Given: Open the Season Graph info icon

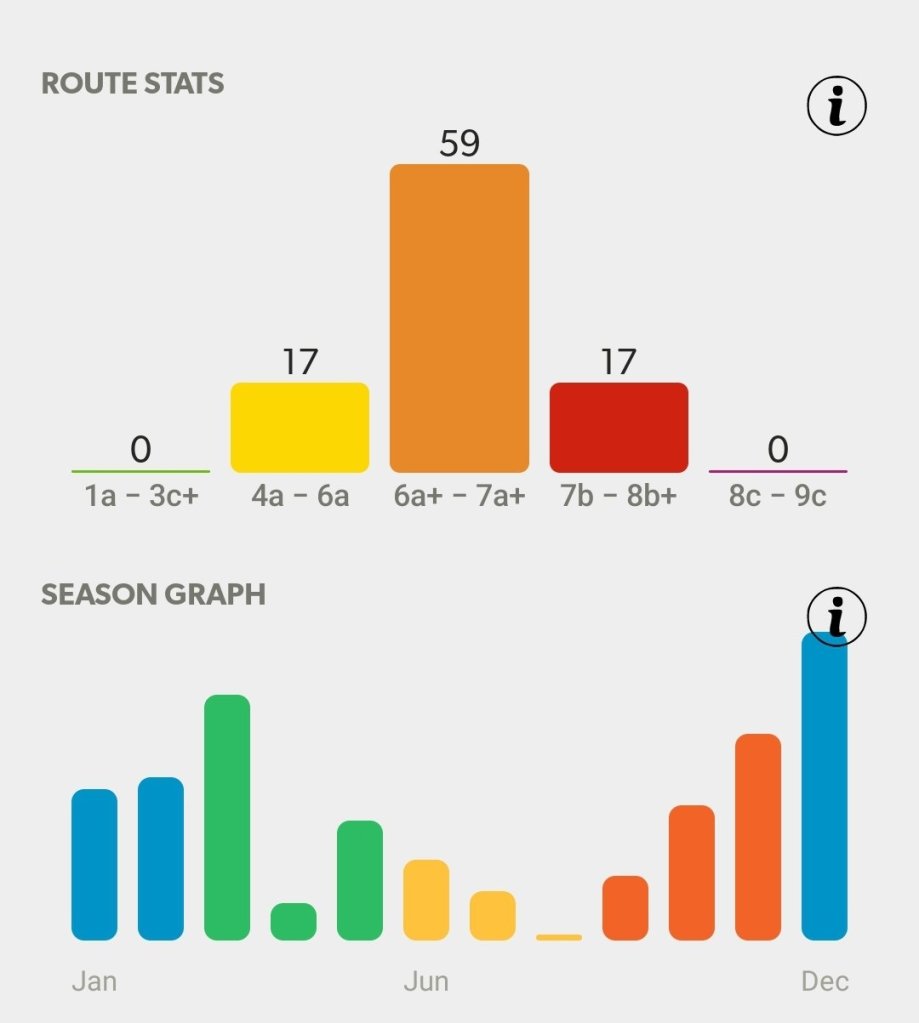Looking at the screenshot, I should (836, 617).
